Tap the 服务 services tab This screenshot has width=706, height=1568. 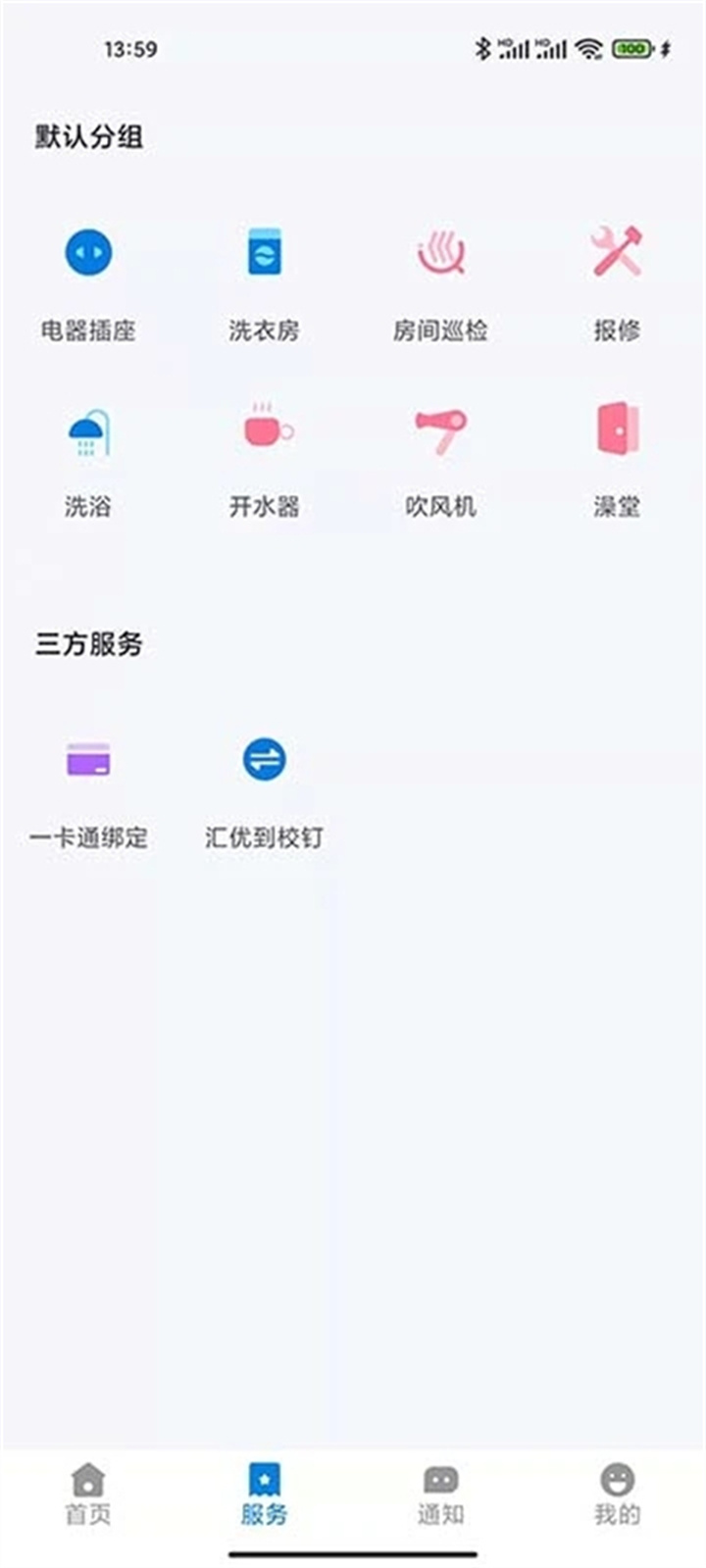pos(263,1495)
